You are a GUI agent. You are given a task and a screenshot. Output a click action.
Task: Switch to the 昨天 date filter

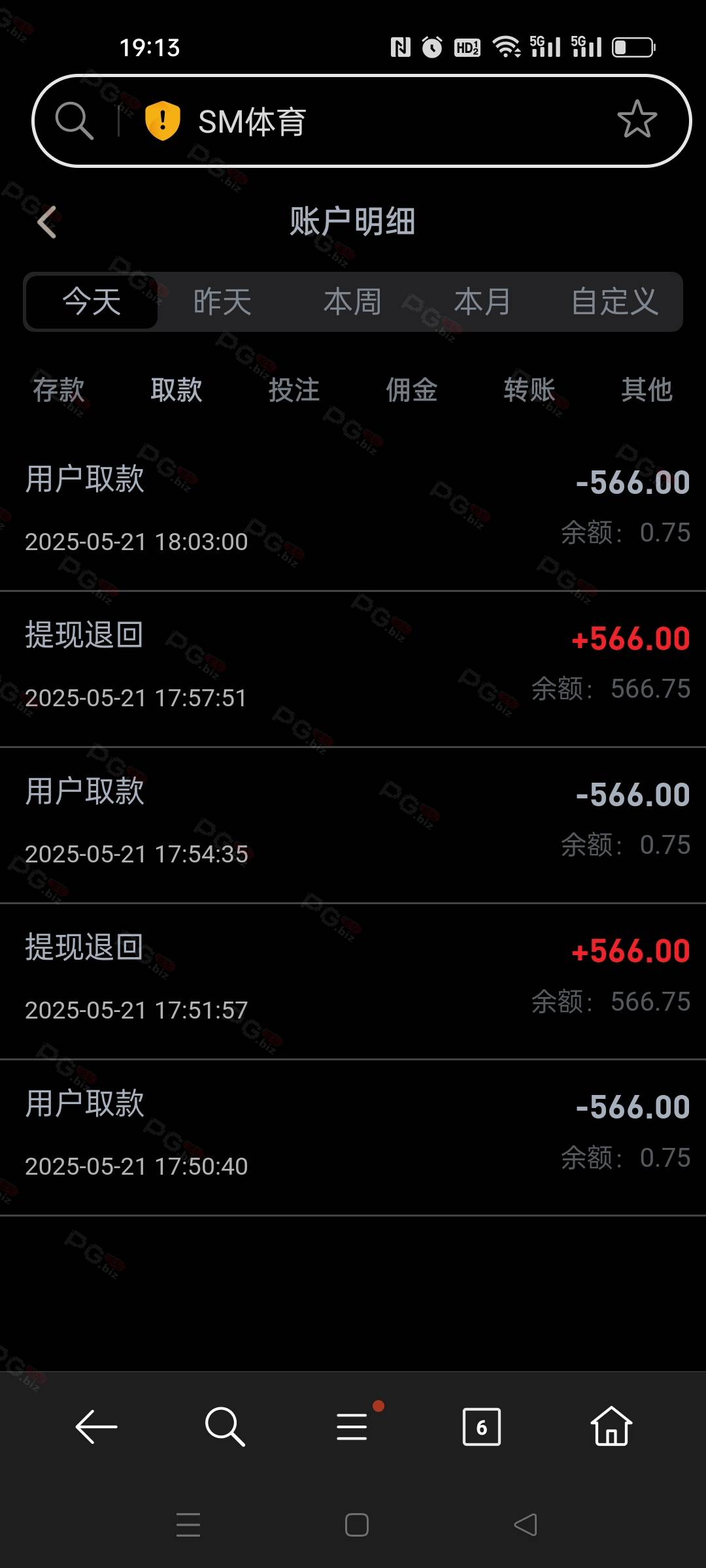click(x=222, y=302)
